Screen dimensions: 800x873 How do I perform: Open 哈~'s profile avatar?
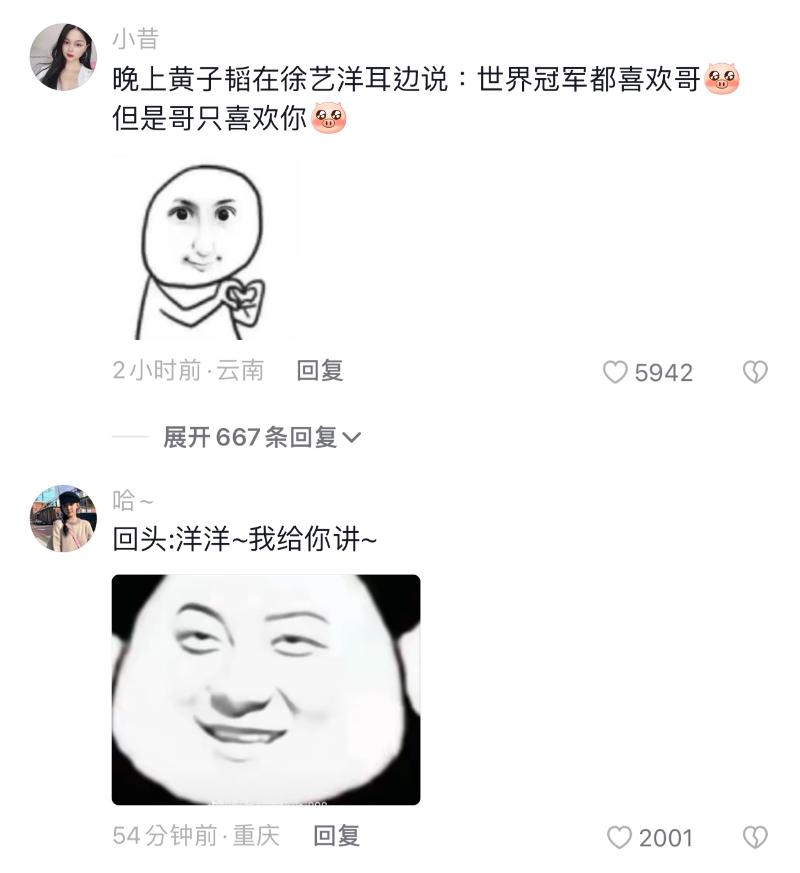pos(63,519)
